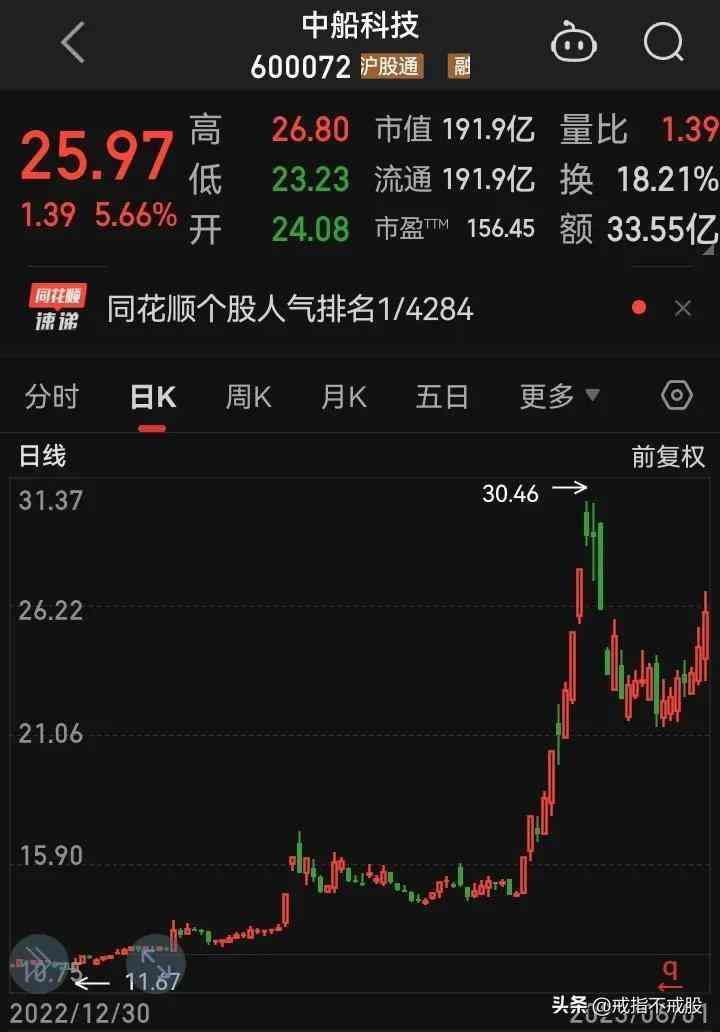Expand the 更多 chart period dropdown
Image resolution: width=720 pixels, height=1032 pixels.
[x=559, y=397]
